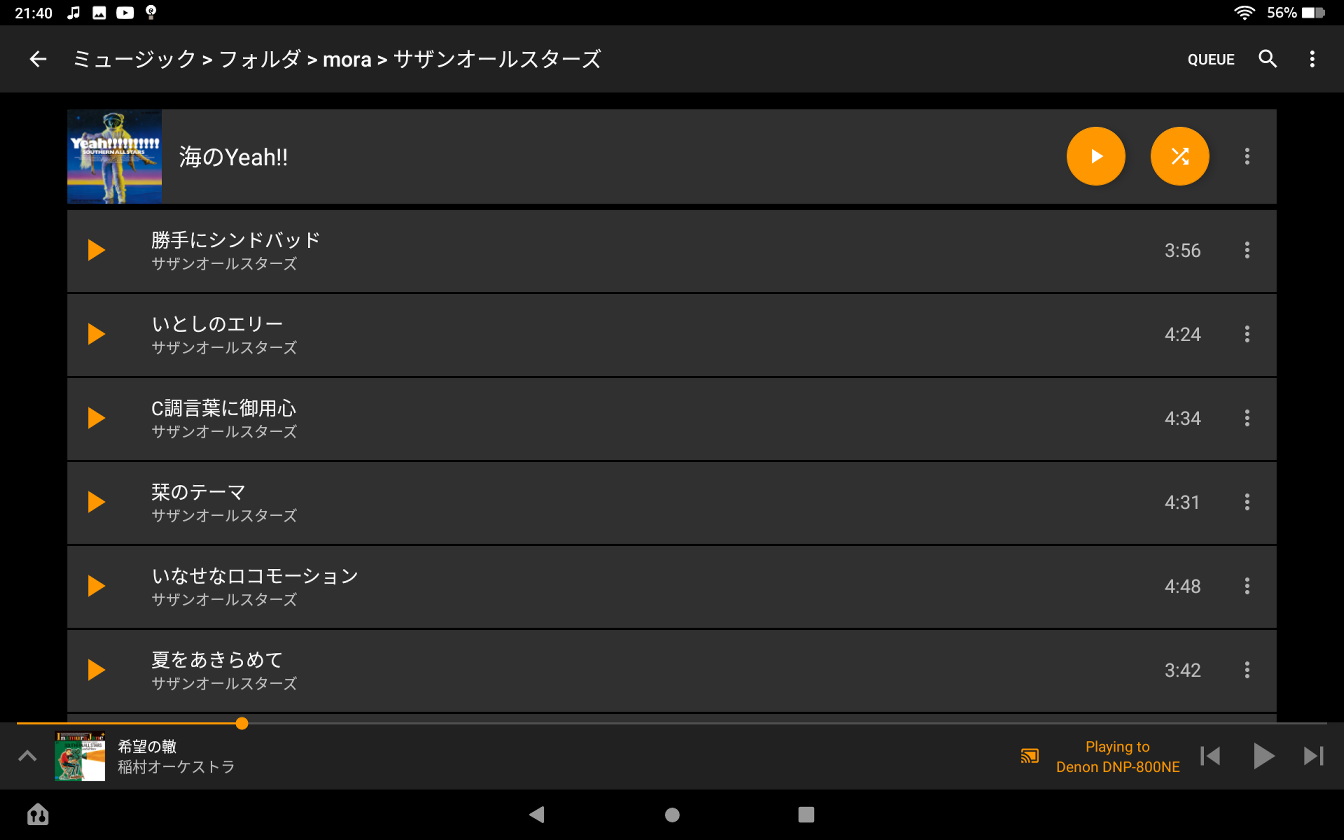1344x840 pixels.
Task: Play the track いとしのエリー
Action: [97, 334]
